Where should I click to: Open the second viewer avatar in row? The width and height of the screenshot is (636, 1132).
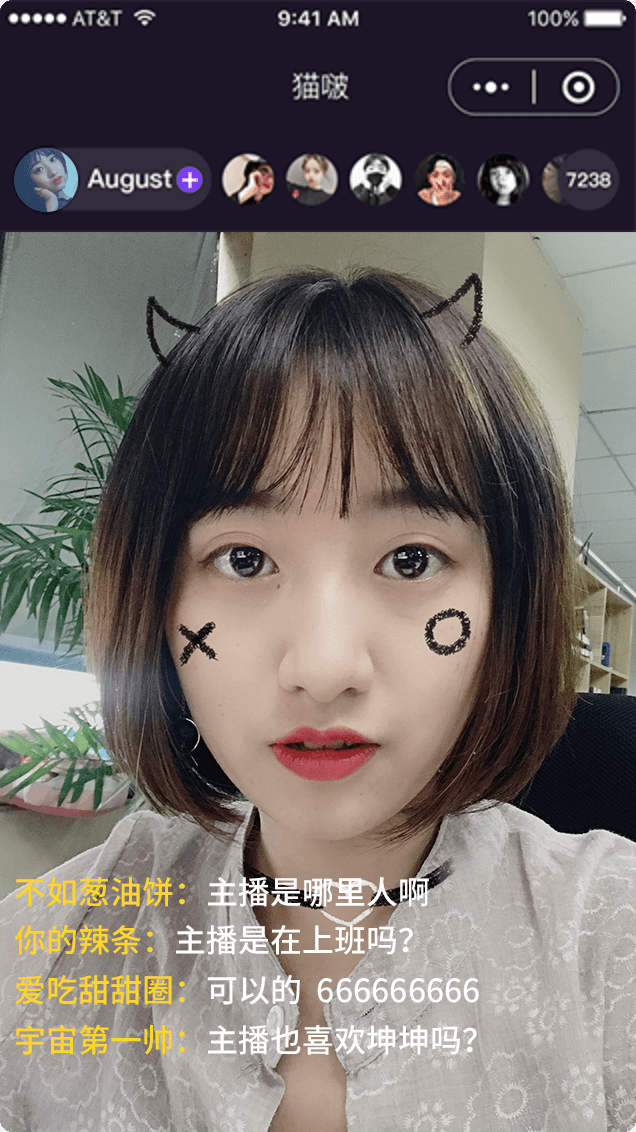(x=311, y=180)
